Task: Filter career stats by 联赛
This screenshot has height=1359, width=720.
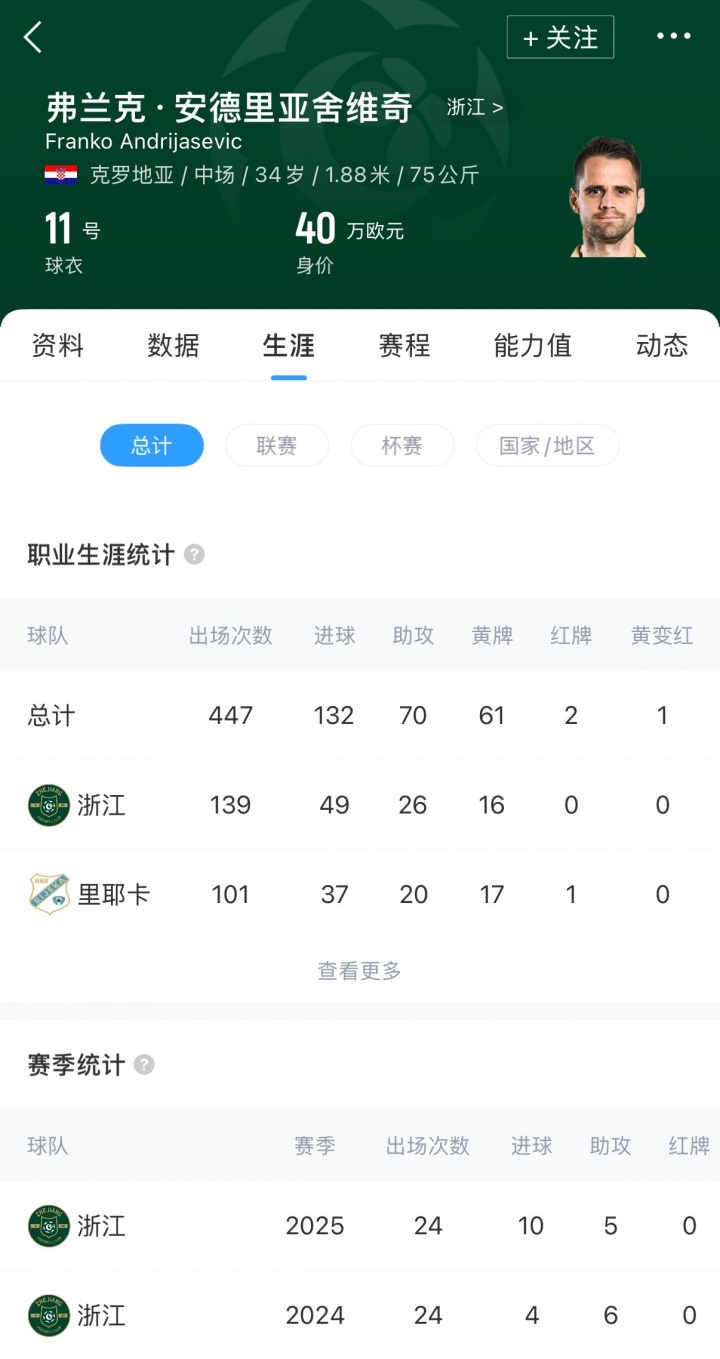Action: coord(277,446)
